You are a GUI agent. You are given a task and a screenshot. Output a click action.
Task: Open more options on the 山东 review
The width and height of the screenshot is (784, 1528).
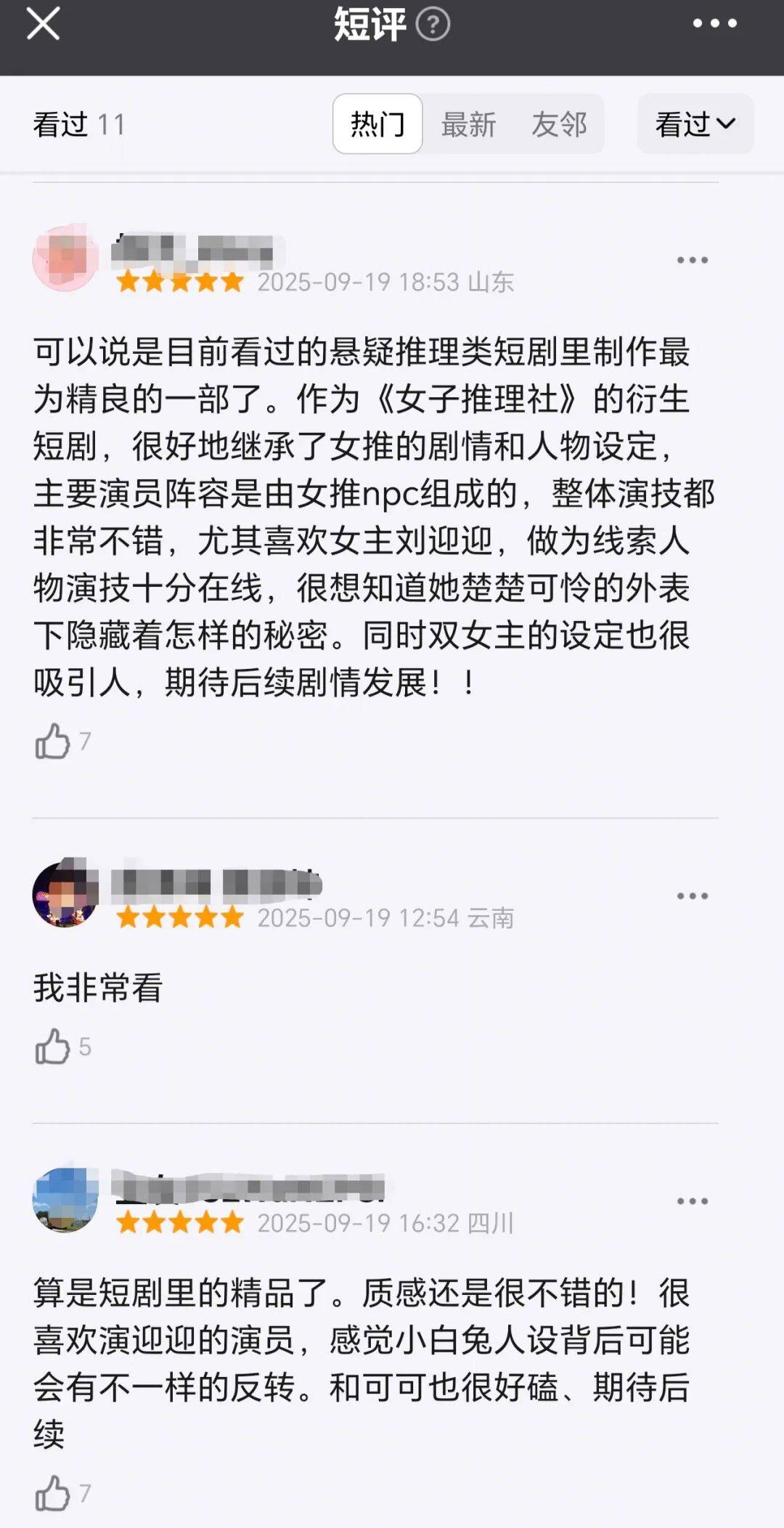pyautogui.click(x=692, y=260)
